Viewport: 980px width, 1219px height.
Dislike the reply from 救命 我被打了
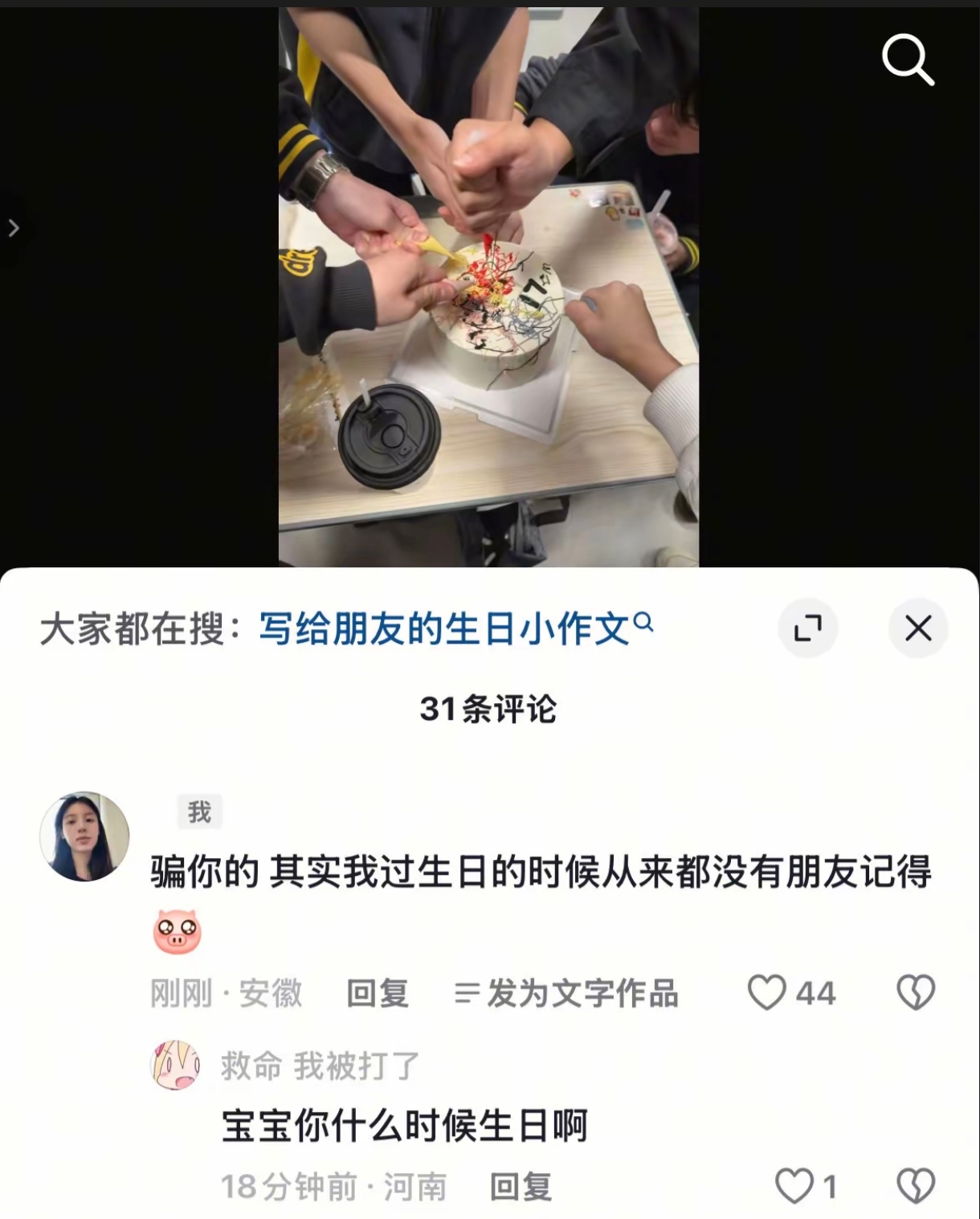point(916,1186)
